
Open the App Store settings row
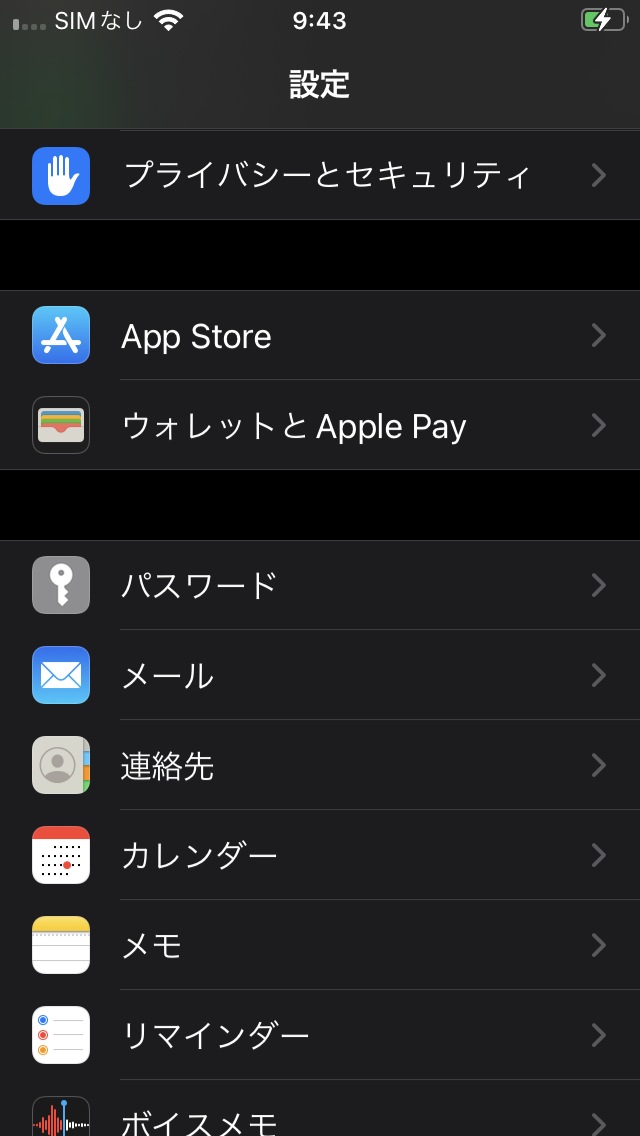[x=320, y=335]
